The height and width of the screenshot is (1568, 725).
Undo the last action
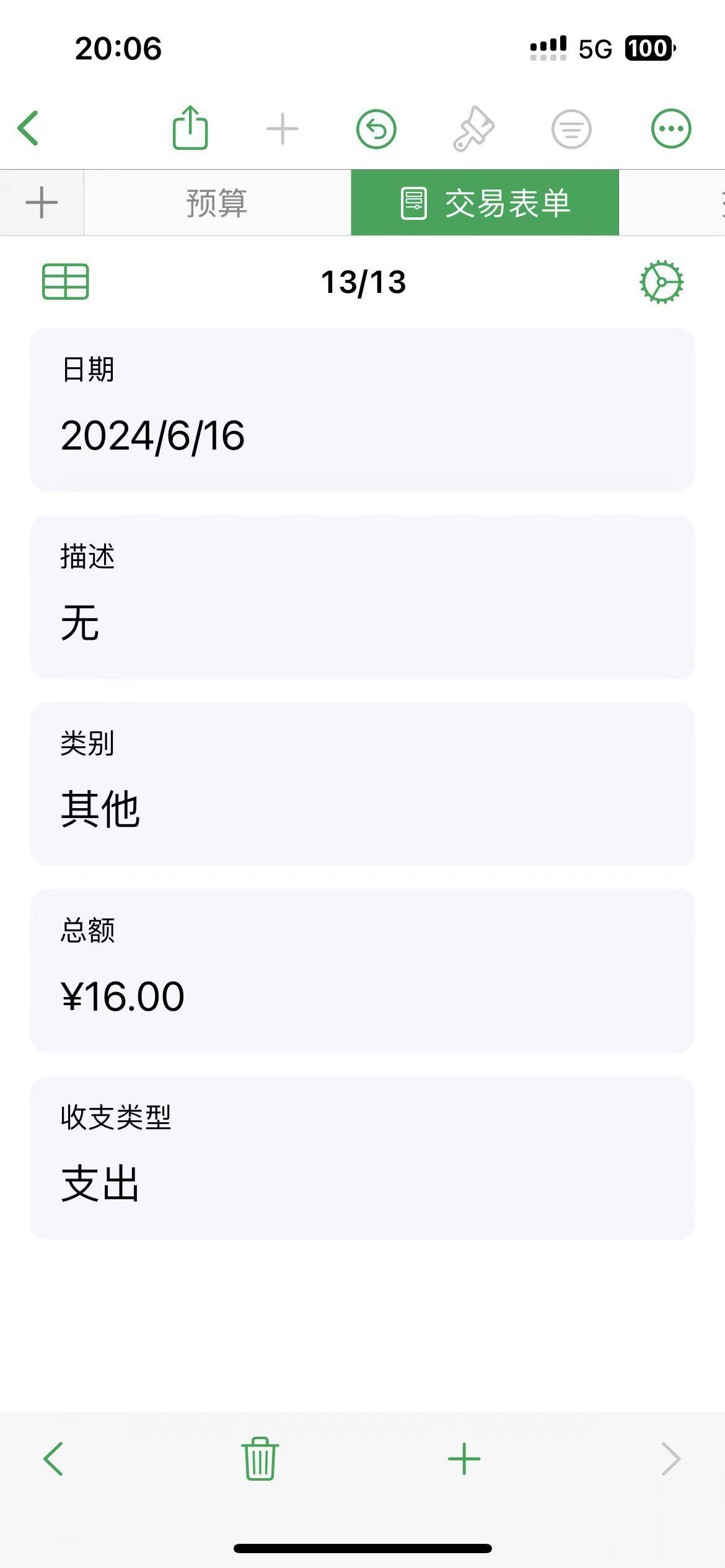(x=376, y=129)
